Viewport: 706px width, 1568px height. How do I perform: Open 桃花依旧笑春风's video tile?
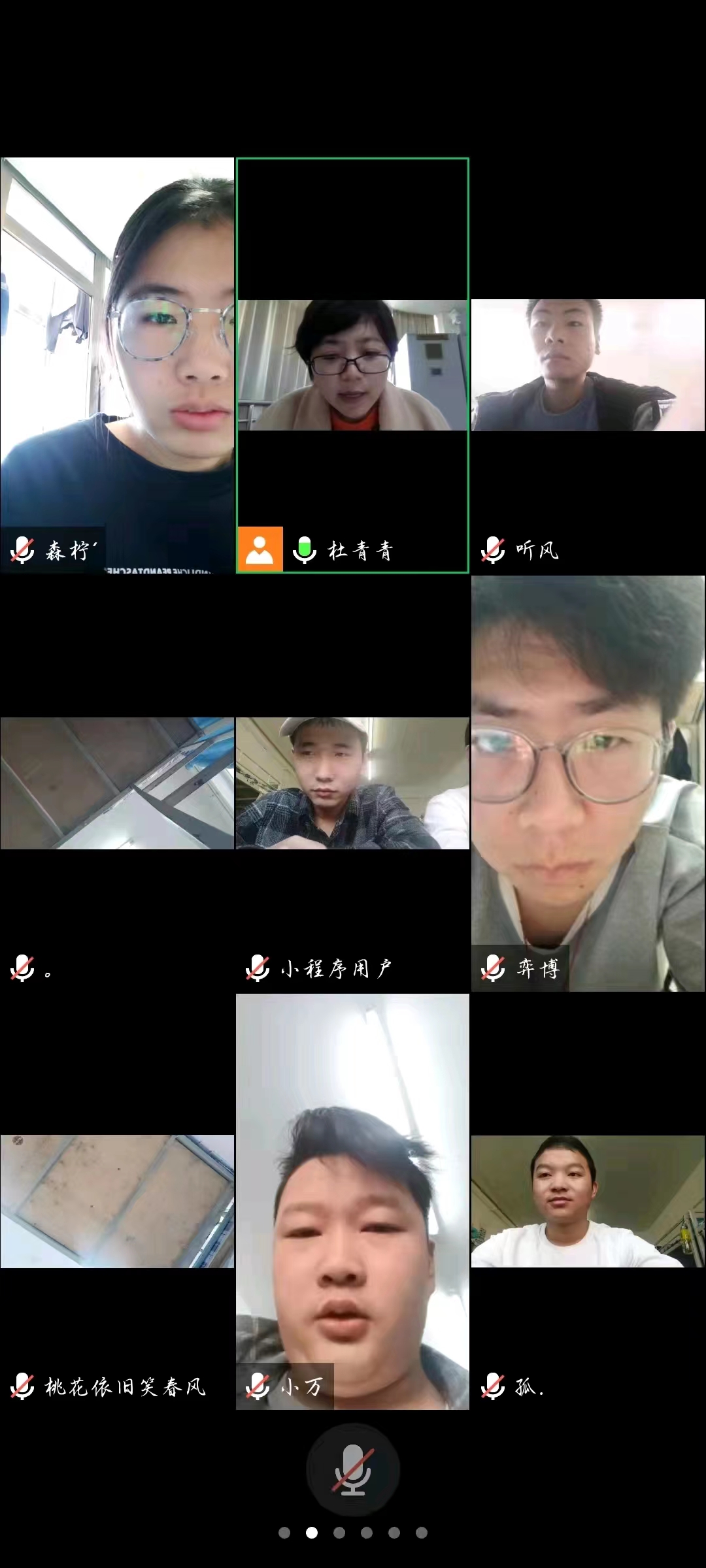118,1201
